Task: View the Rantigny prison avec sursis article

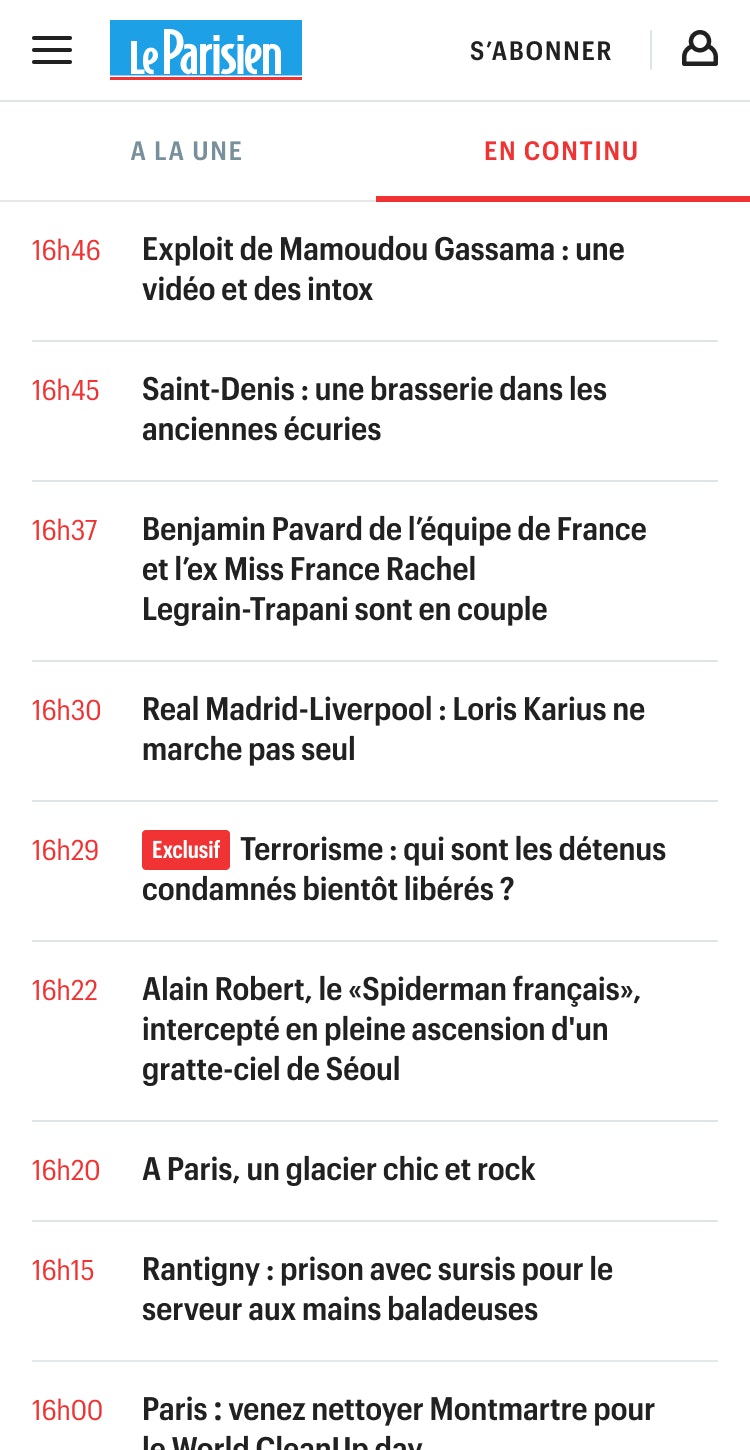Action: 377,1289
